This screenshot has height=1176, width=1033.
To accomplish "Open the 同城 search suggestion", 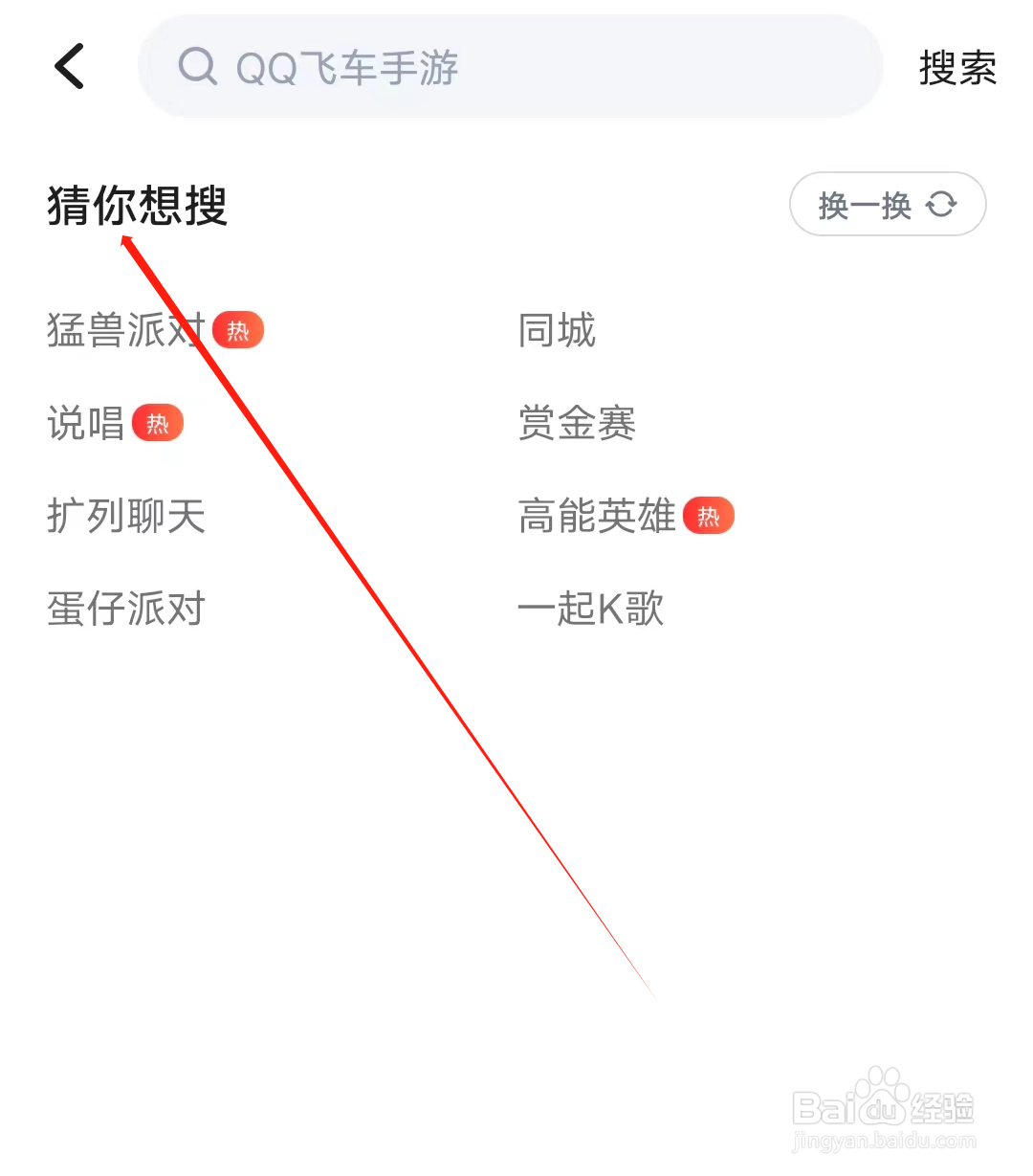I will pos(558,332).
